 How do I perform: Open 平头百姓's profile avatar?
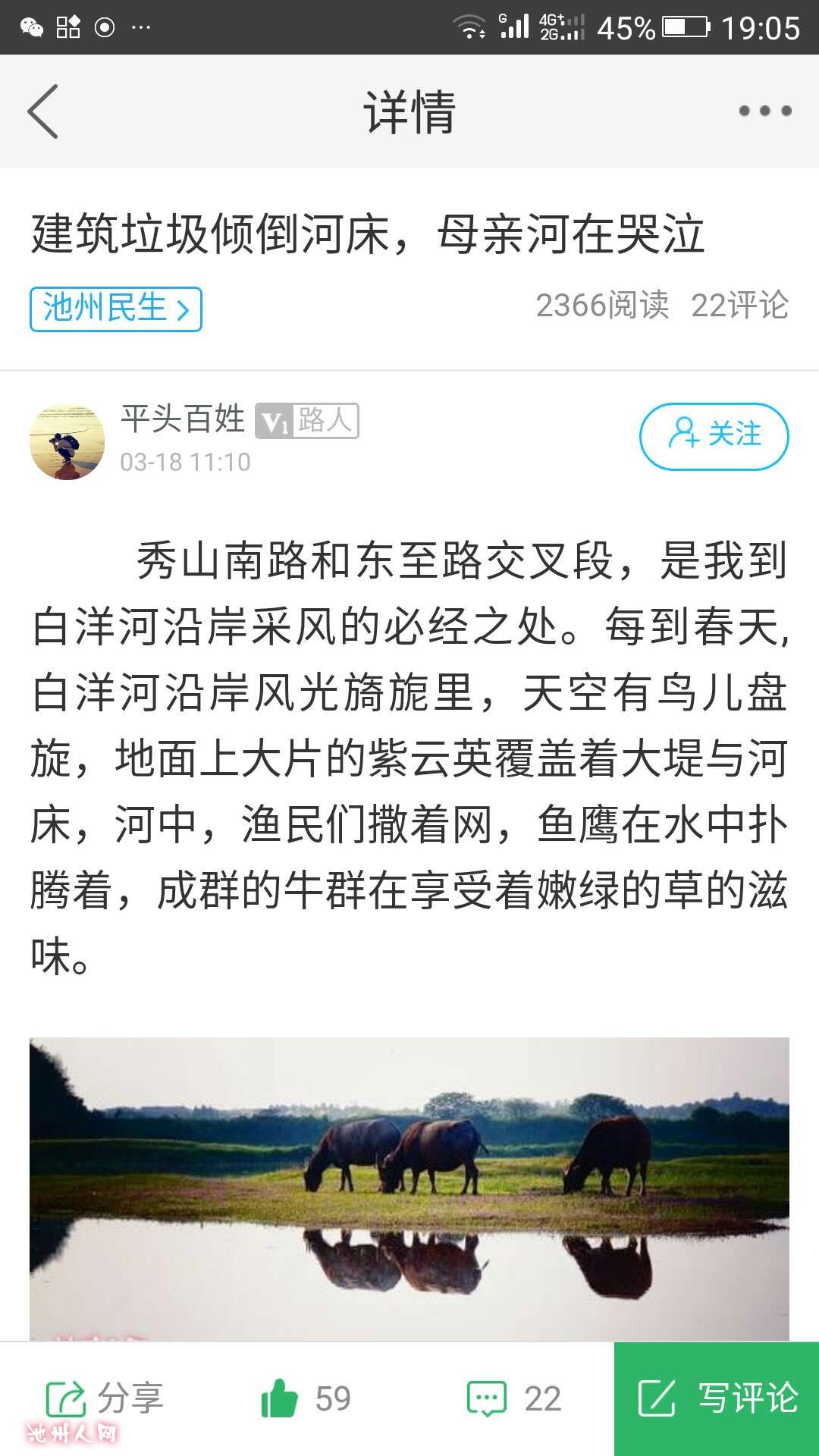67,442
